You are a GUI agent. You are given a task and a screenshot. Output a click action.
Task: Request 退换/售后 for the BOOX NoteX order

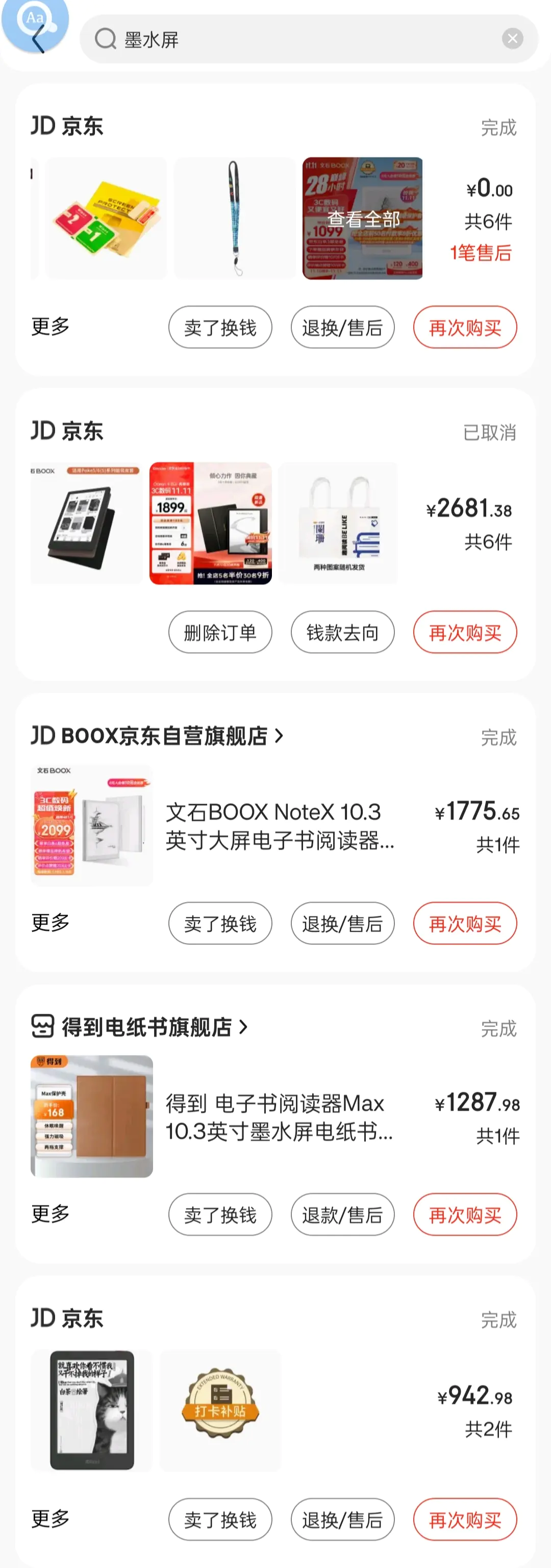(342, 924)
